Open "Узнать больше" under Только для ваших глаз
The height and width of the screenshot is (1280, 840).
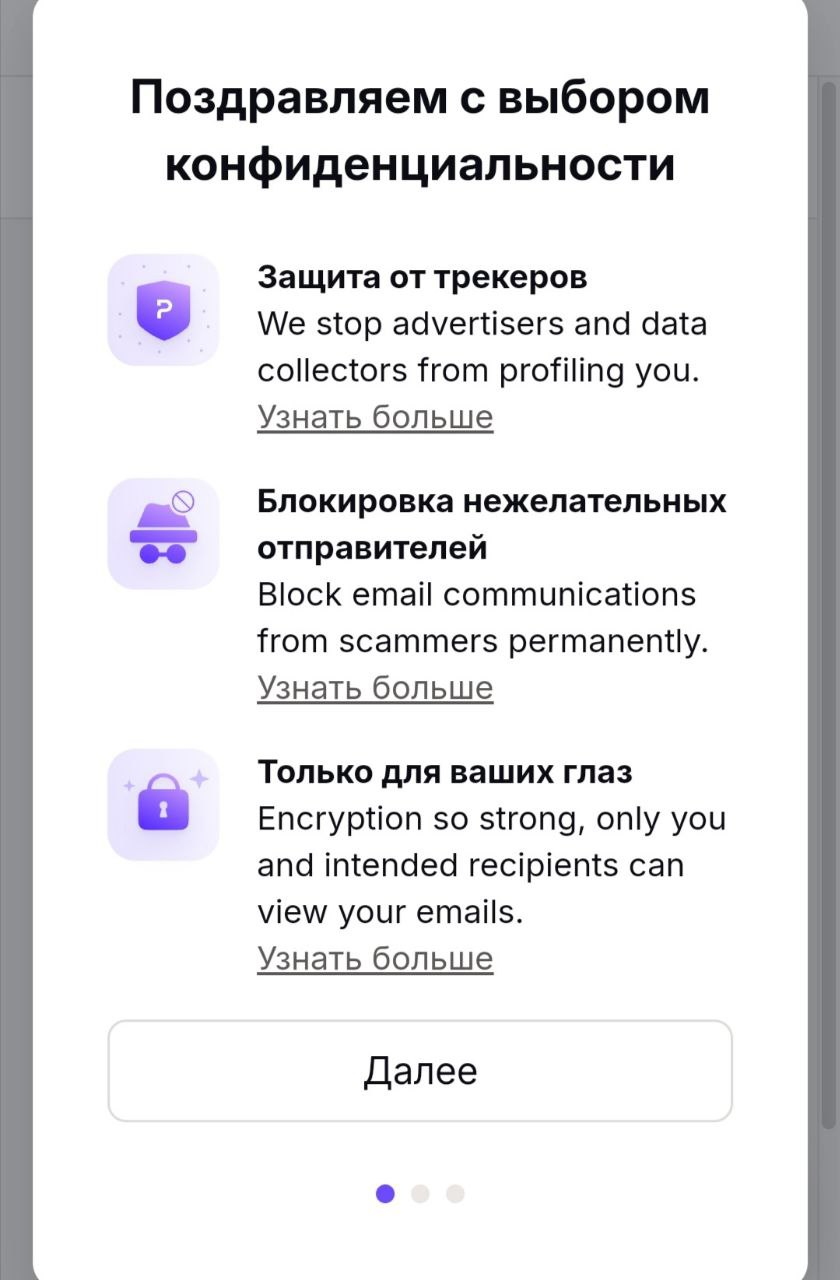point(375,957)
